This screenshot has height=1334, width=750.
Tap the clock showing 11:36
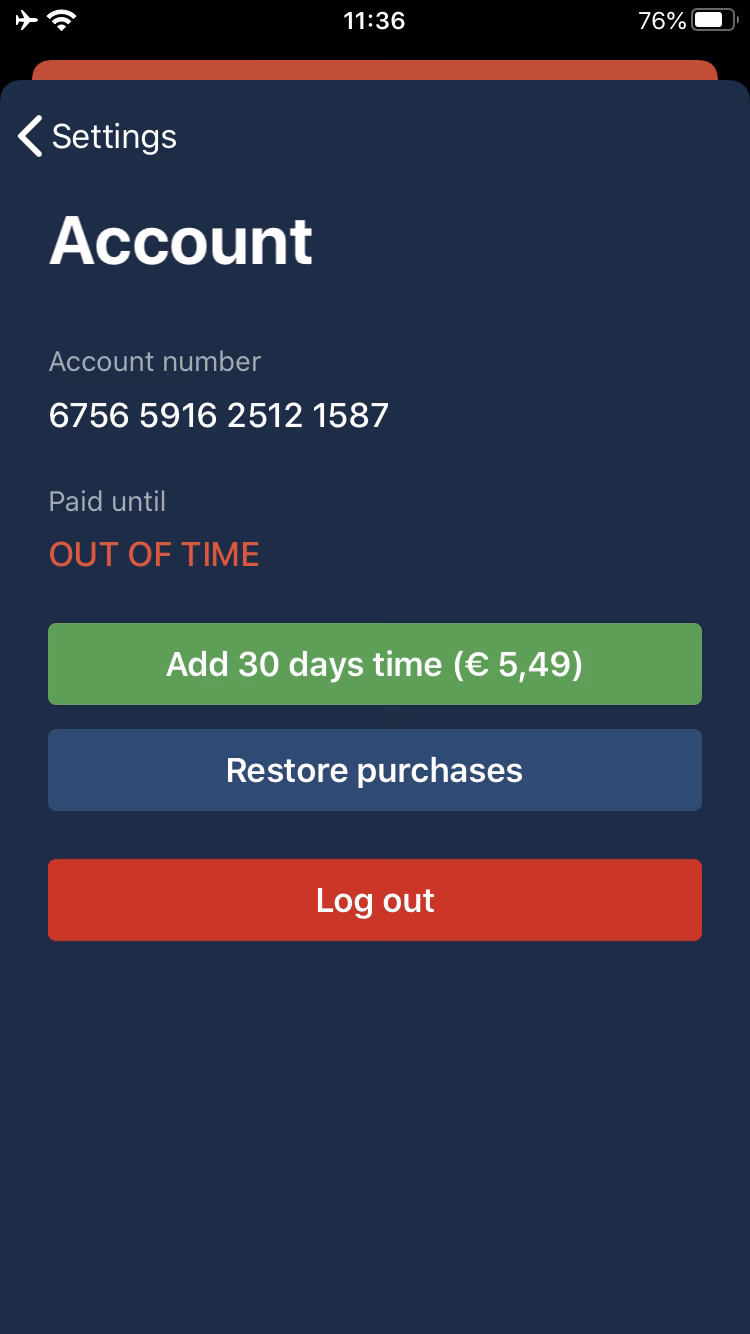click(x=374, y=20)
